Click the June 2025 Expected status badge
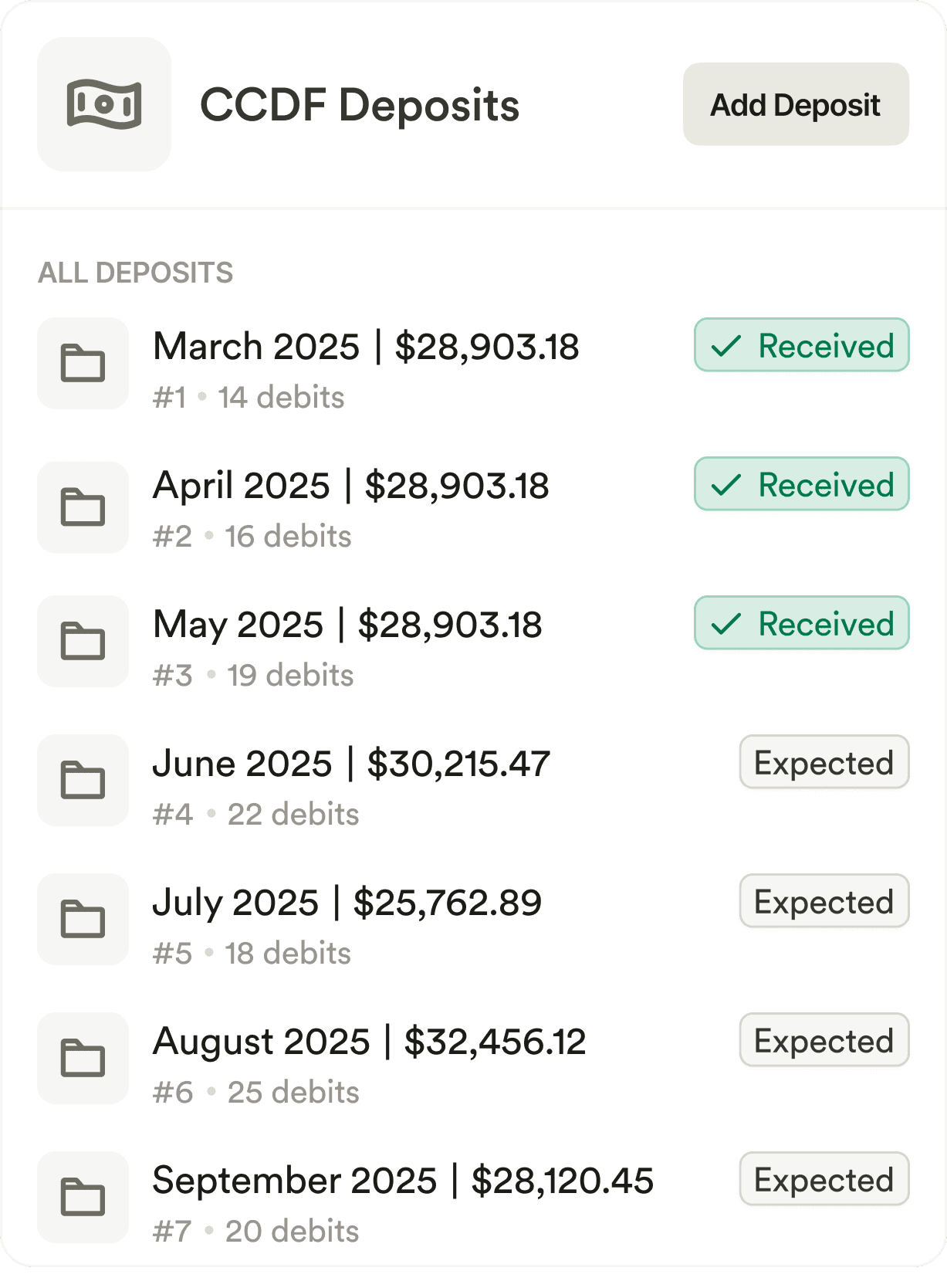Screen dimensions: 947x1288 pos(824,763)
